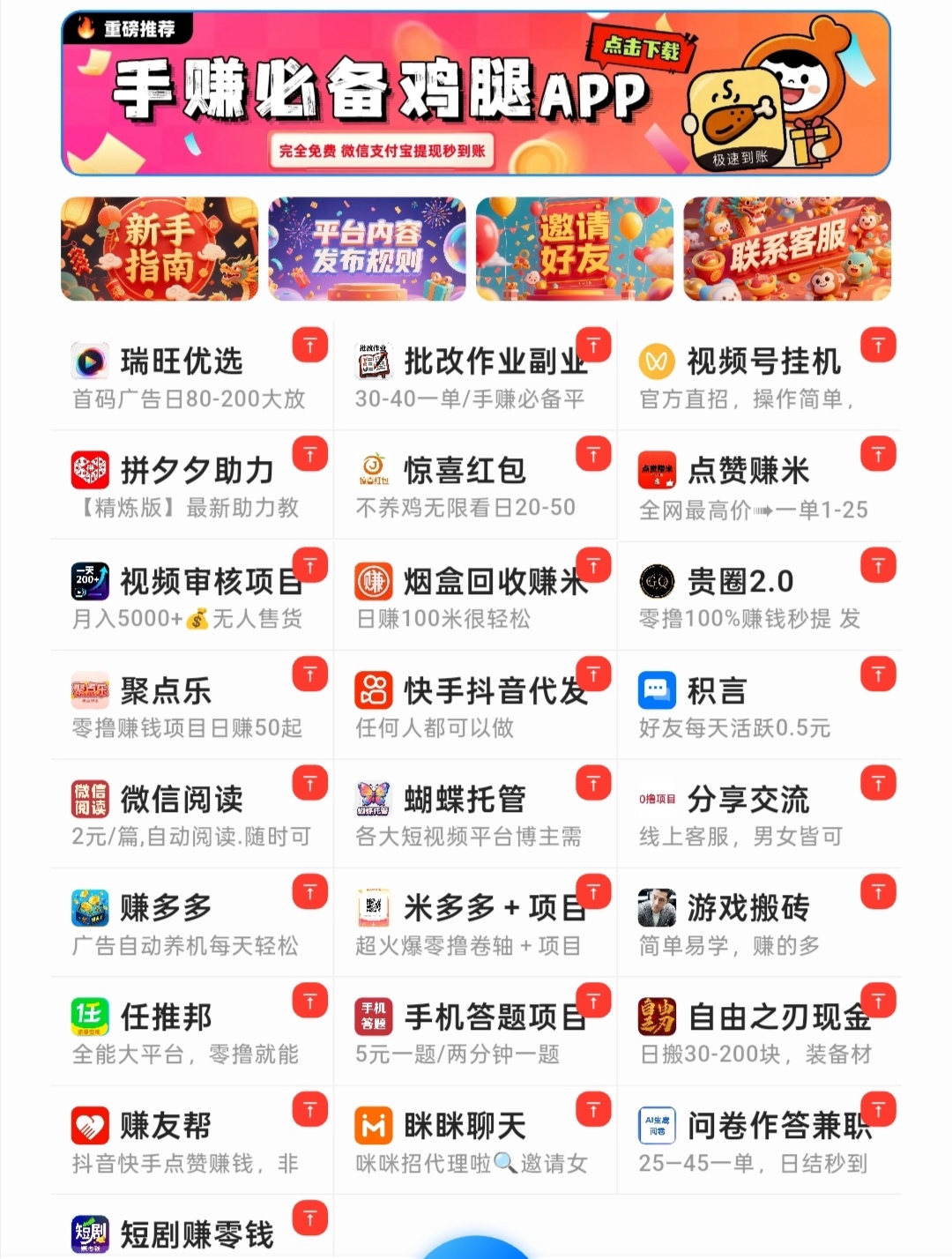Select the 任推邦 green icon
Viewport: 952px width, 1259px height.
tap(88, 1017)
